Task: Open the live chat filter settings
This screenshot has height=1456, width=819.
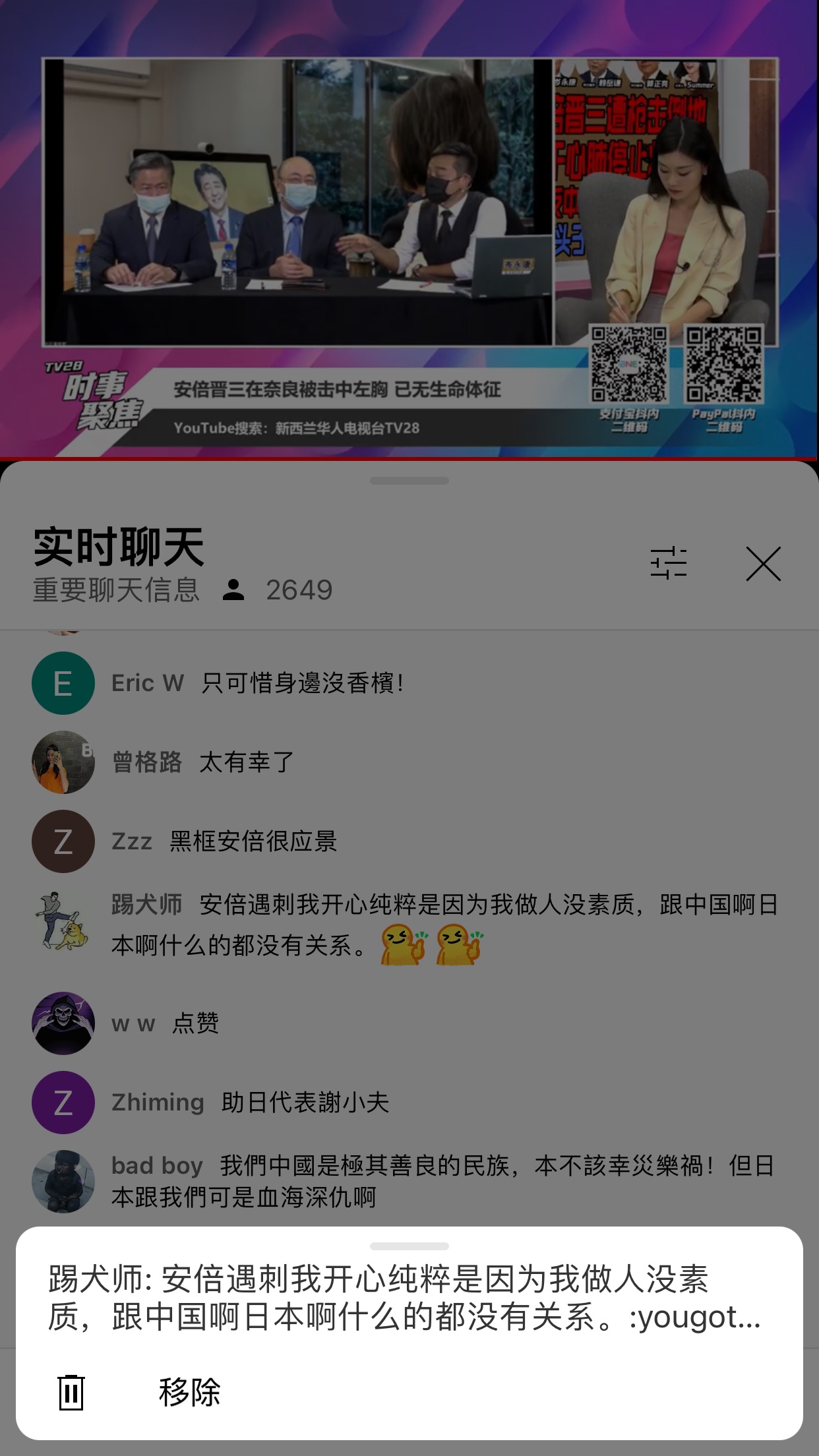Action: pyautogui.click(x=669, y=563)
